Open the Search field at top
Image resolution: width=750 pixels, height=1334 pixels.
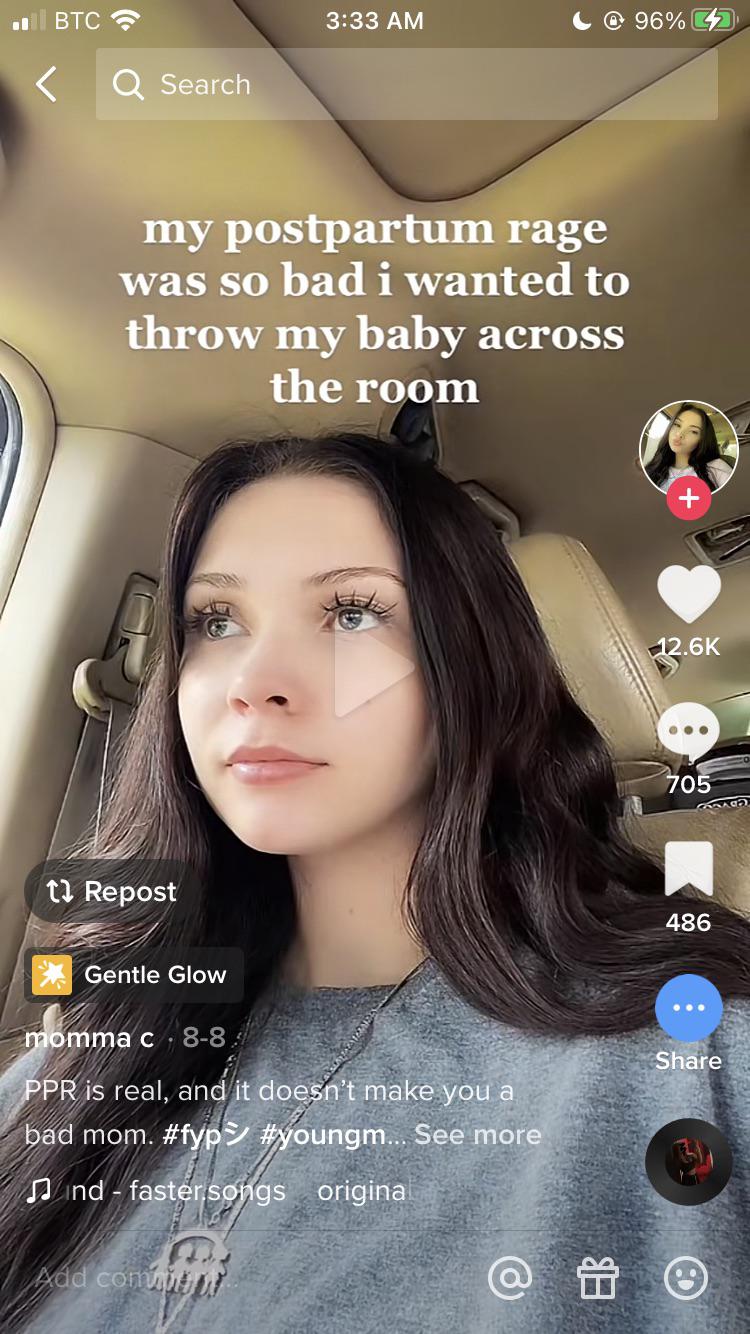coord(406,85)
